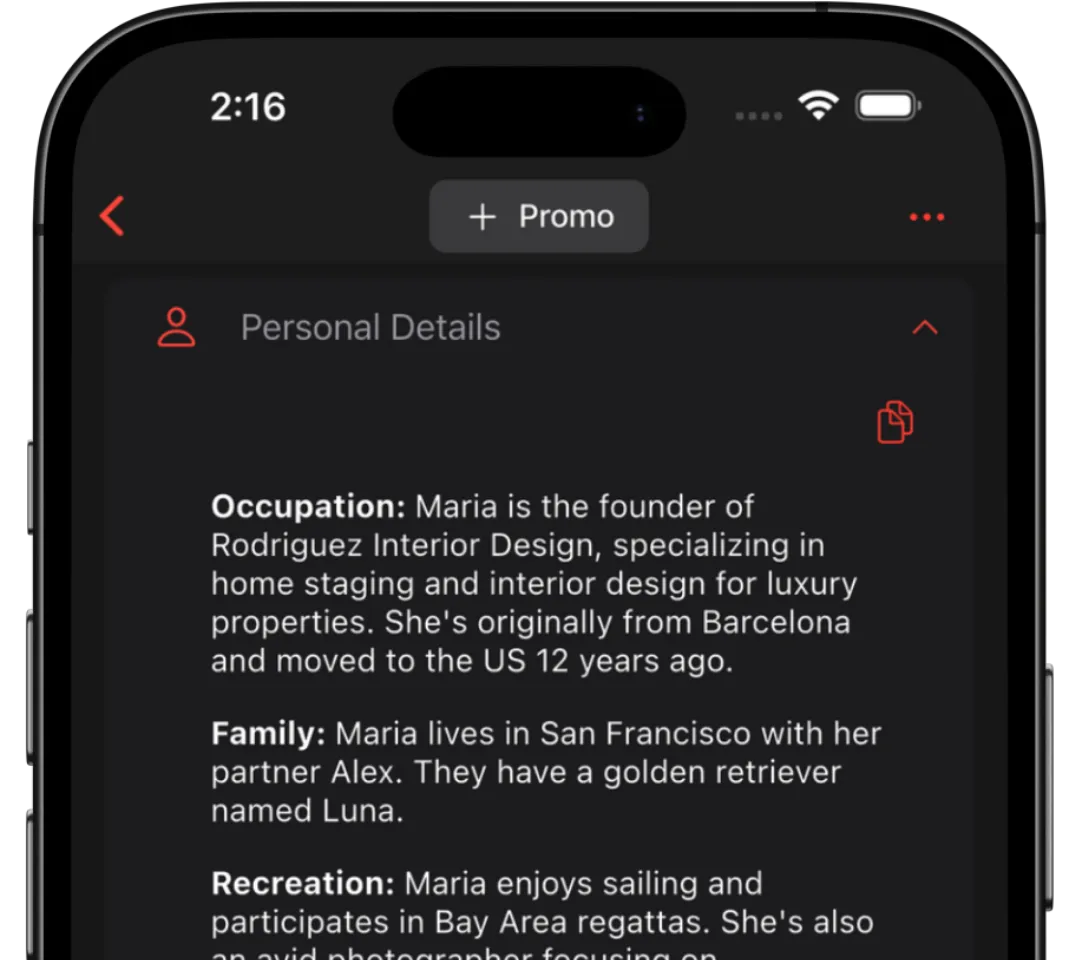Collapse the Personal Details section
The width and height of the screenshot is (1080, 960).
(925, 327)
